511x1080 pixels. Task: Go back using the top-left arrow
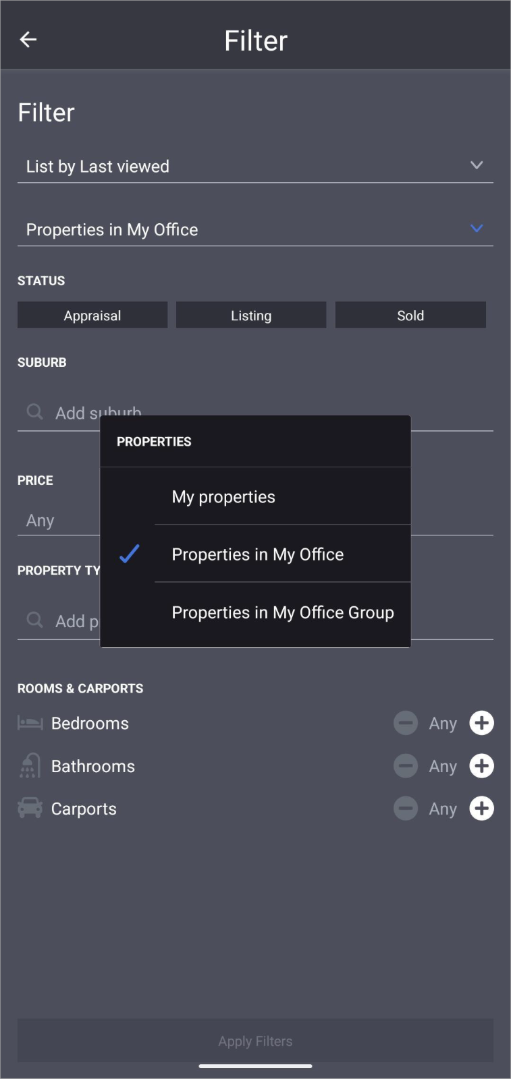[x=28, y=40]
